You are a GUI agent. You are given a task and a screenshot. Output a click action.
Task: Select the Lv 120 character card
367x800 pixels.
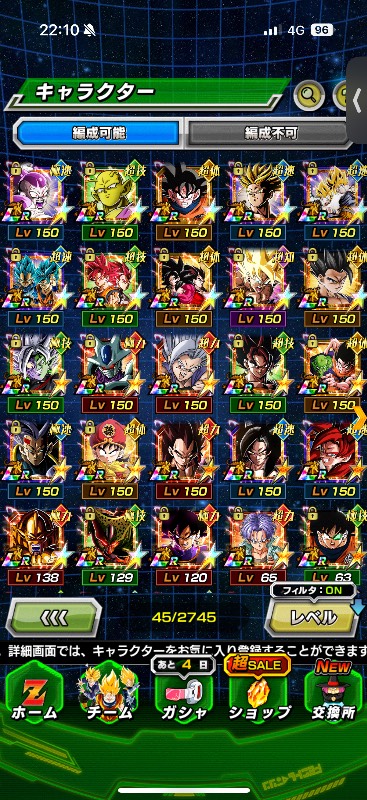click(x=184, y=546)
